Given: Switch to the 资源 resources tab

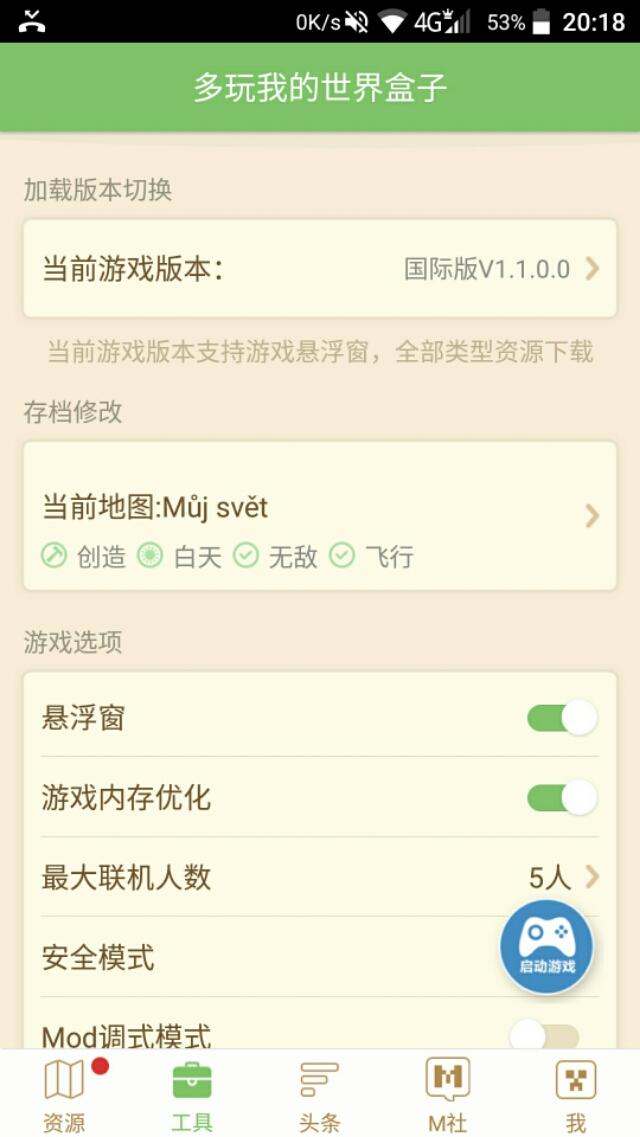Looking at the screenshot, I should (x=64, y=1095).
